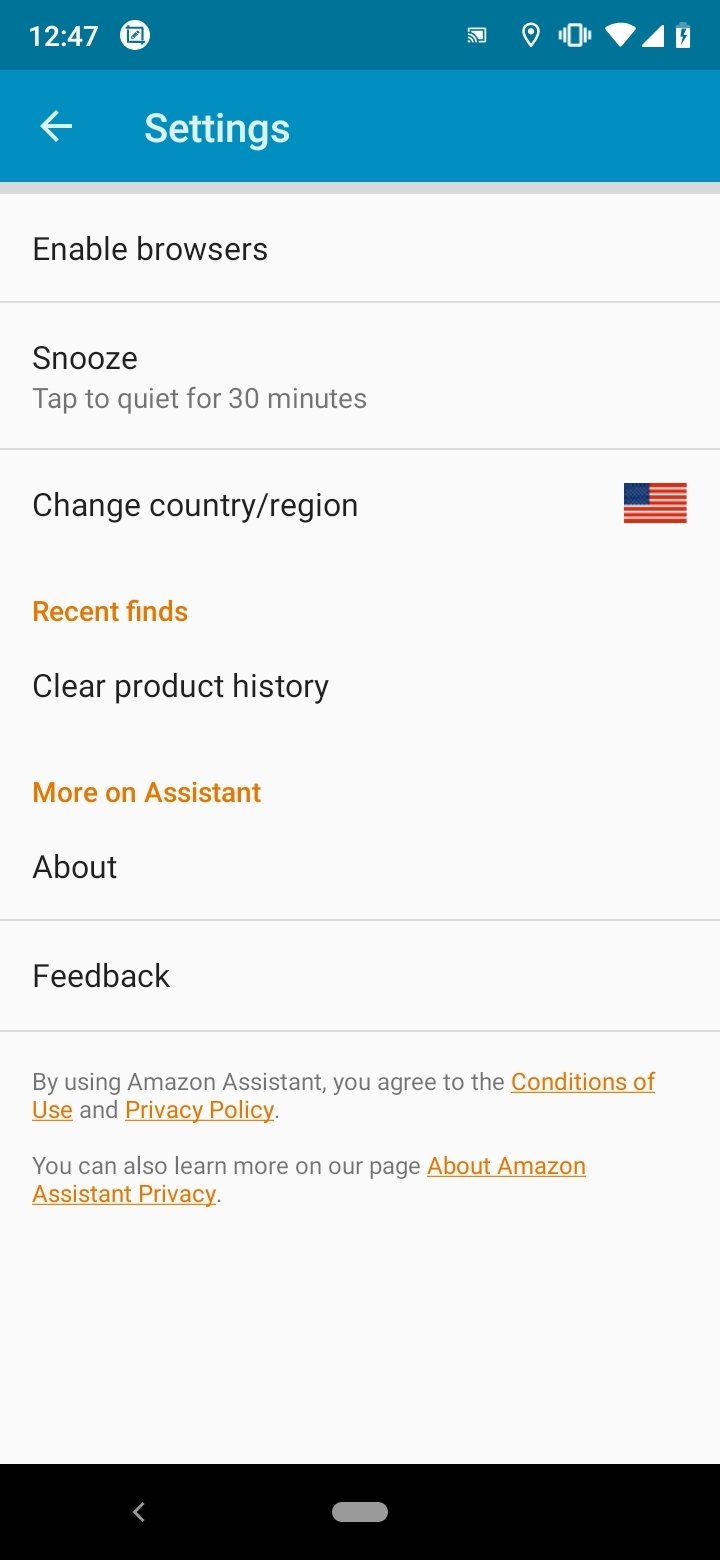Image resolution: width=720 pixels, height=1560 pixels.
Task: Open Enable browsers setting
Action: [x=360, y=248]
